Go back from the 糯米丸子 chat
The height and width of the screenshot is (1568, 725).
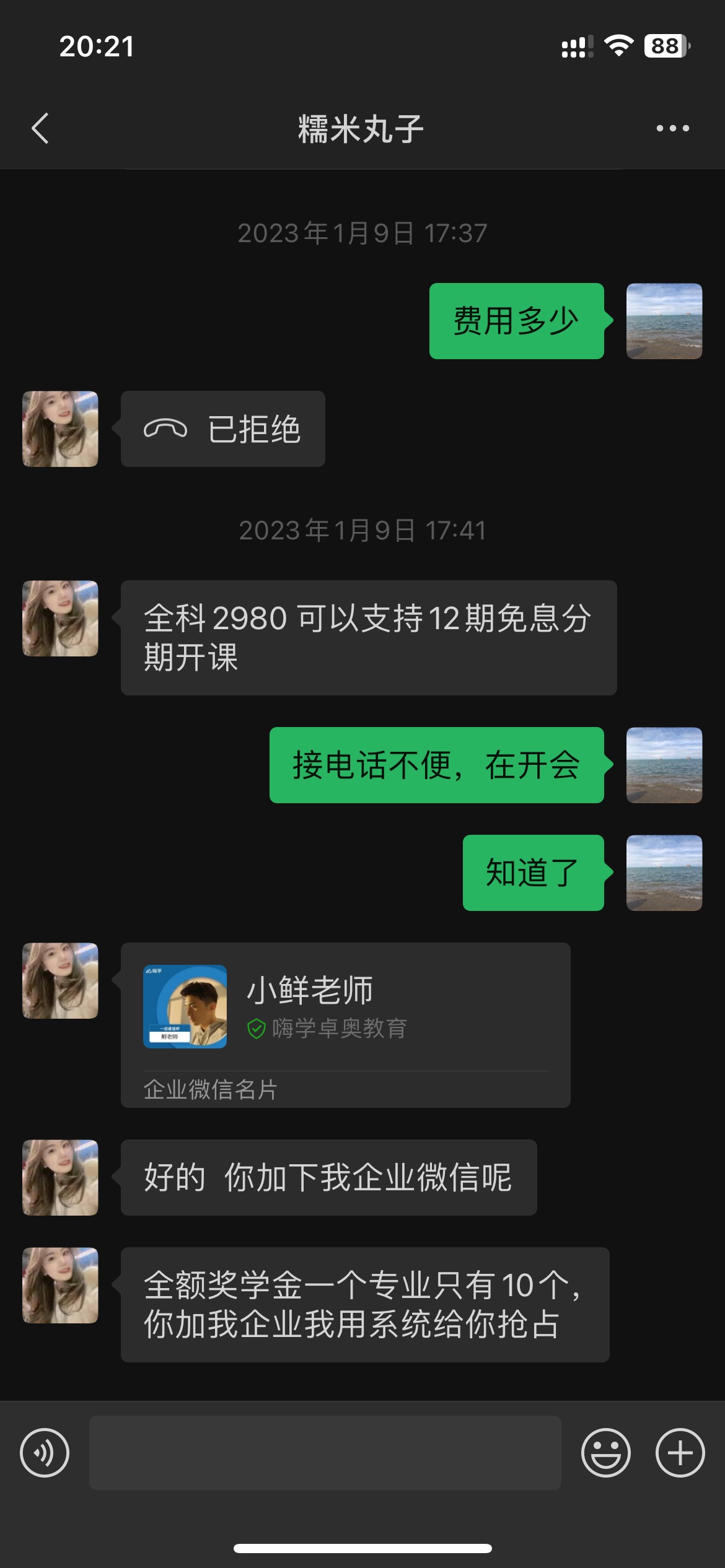[x=41, y=128]
